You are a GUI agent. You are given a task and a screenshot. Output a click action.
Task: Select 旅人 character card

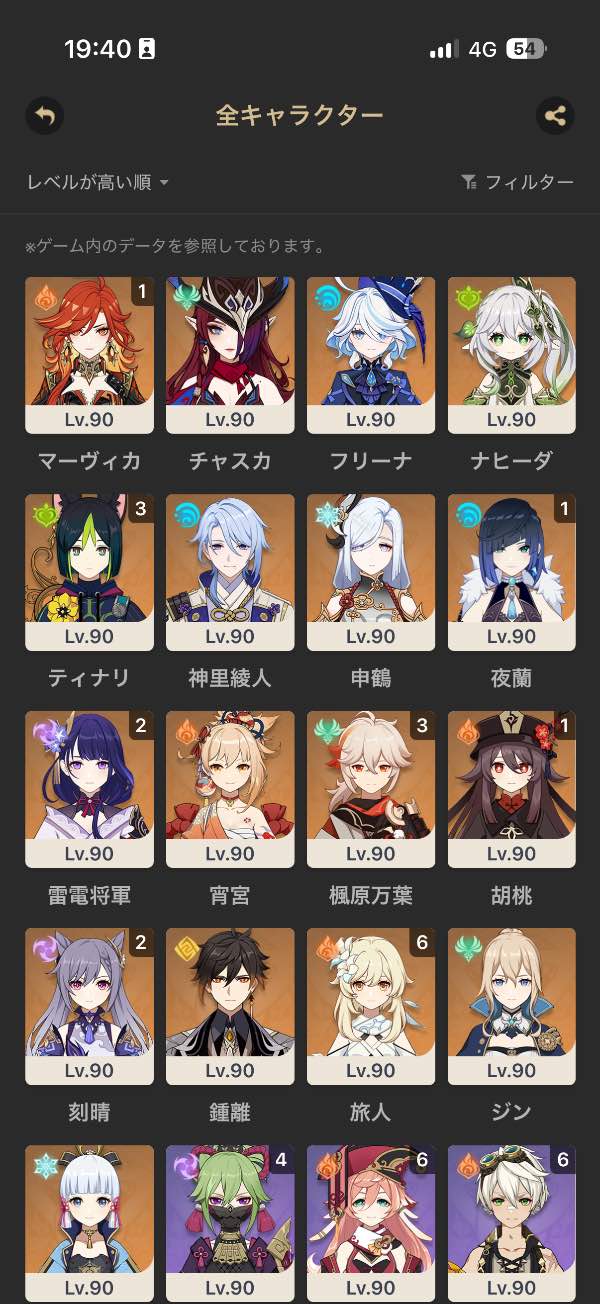click(x=371, y=1006)
